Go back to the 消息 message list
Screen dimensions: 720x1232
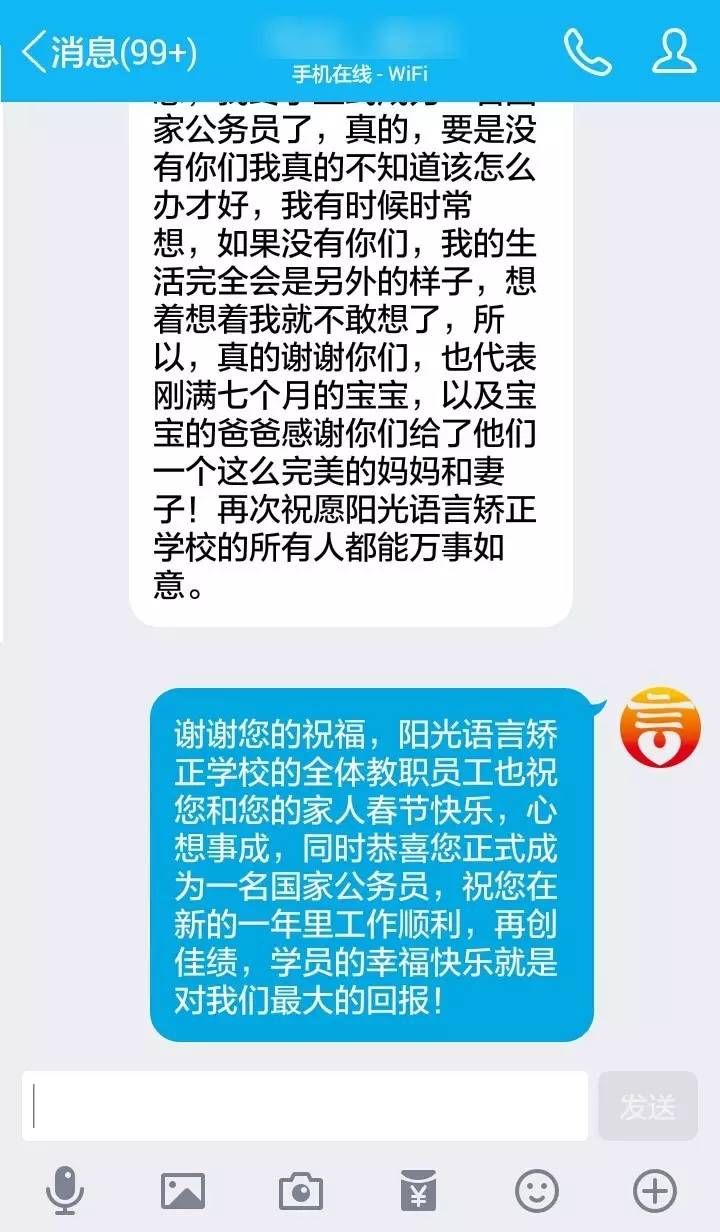[x=108, y=52]
